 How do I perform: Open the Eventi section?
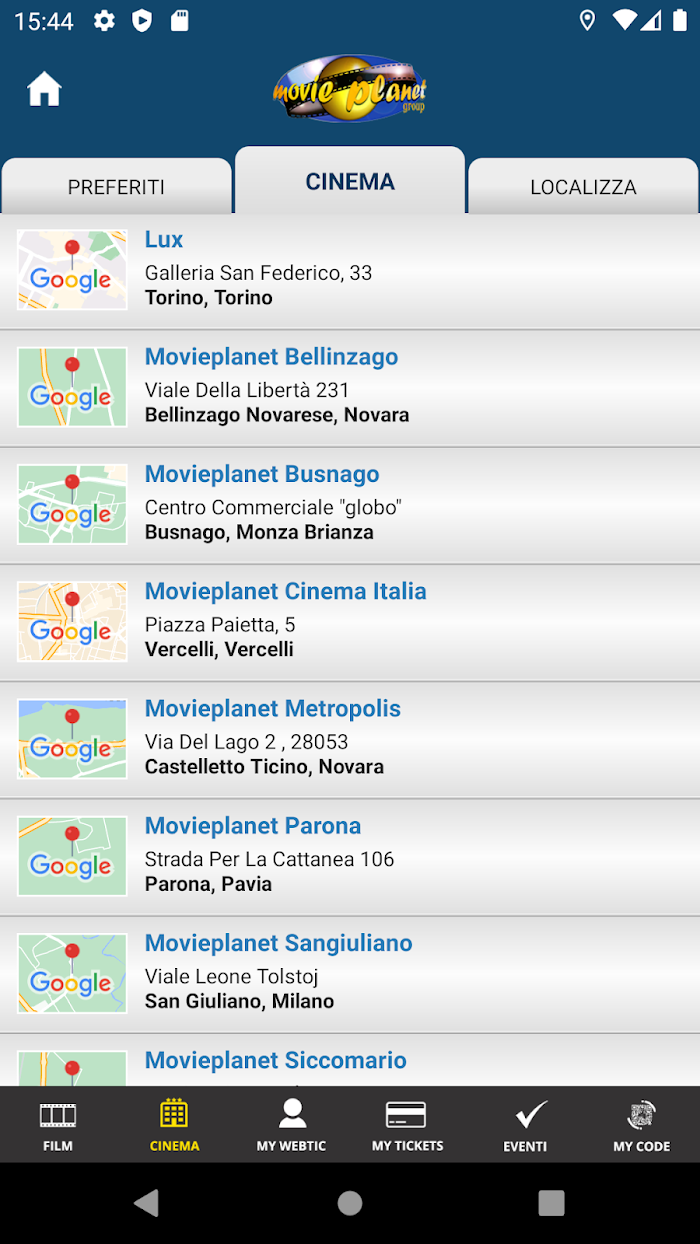tap(525, 1125)
